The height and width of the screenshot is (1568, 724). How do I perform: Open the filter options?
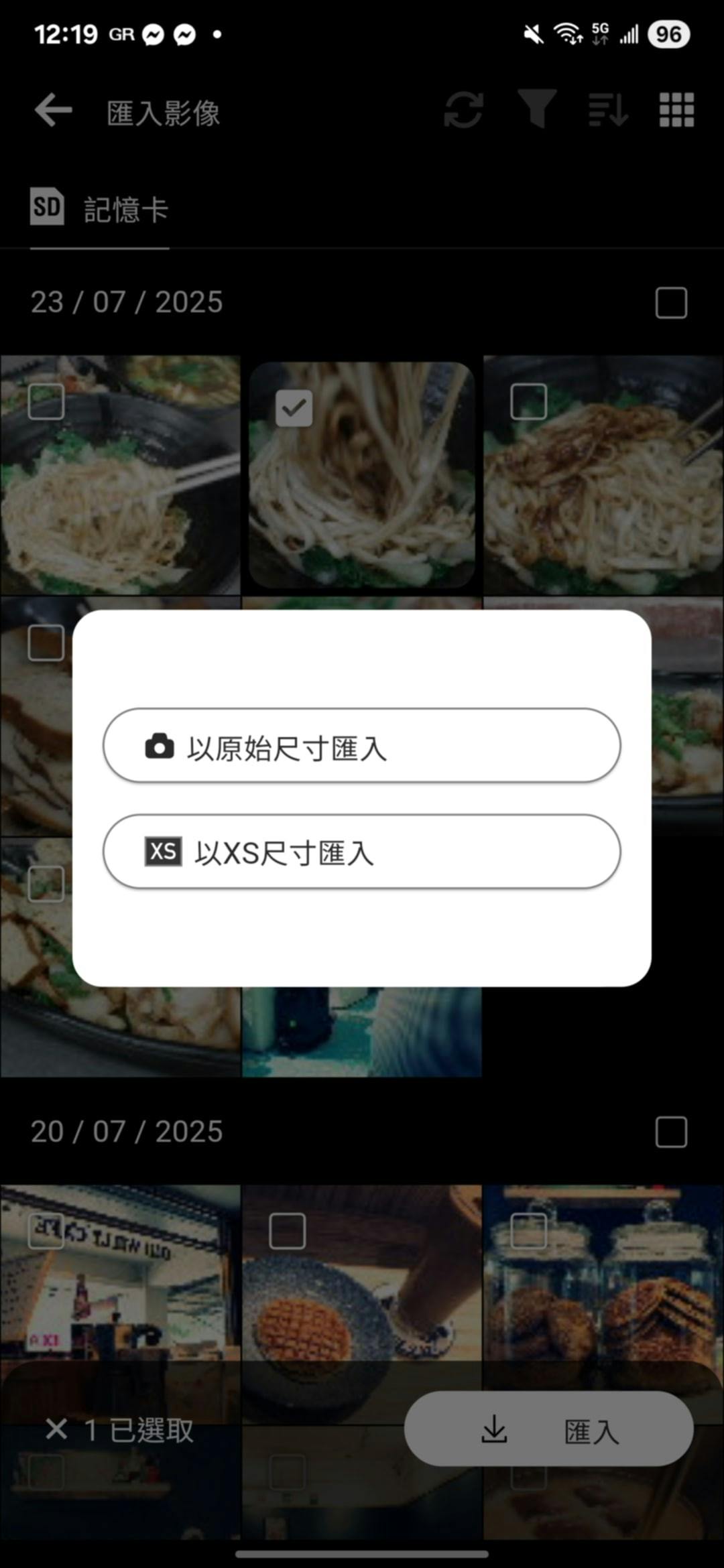pos(537,109)
